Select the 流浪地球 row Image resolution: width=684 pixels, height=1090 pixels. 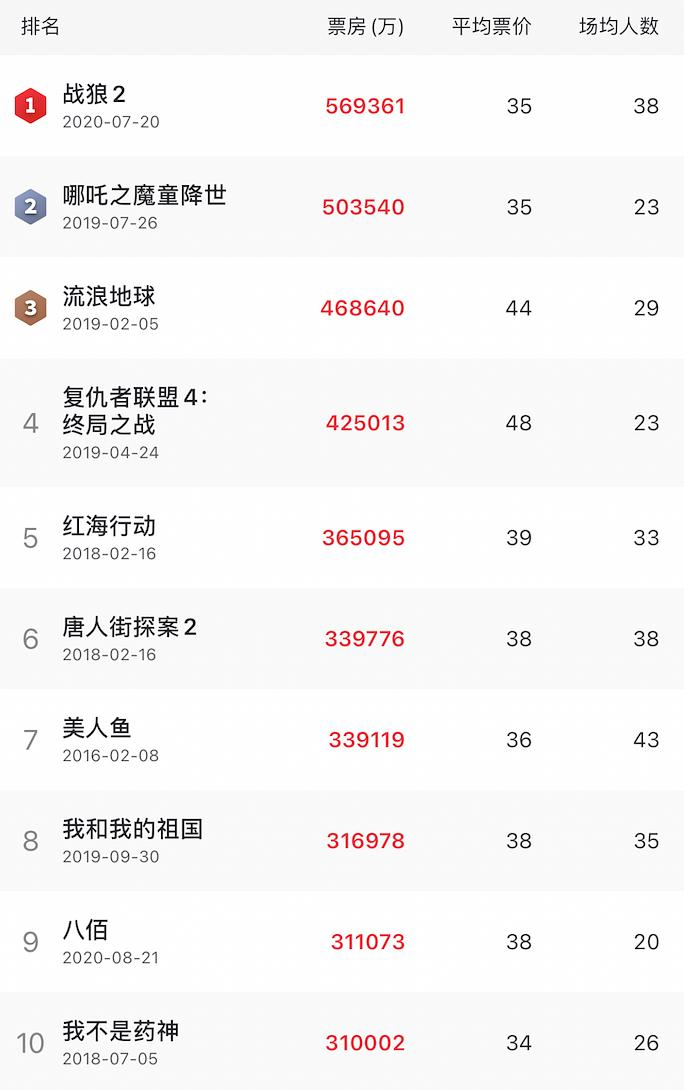[109, 297]
